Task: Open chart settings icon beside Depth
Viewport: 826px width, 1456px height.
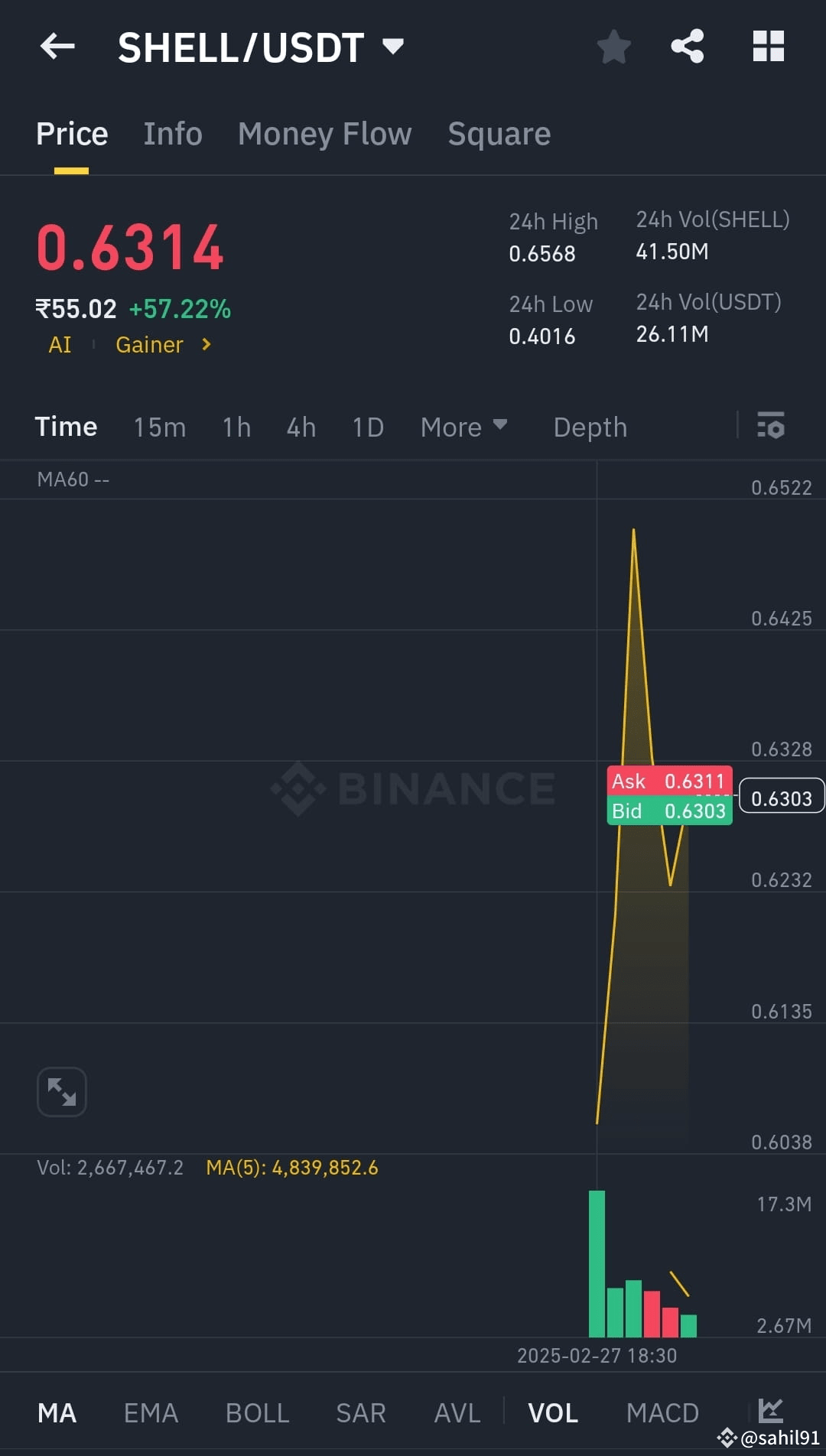Action: (771, 426)
